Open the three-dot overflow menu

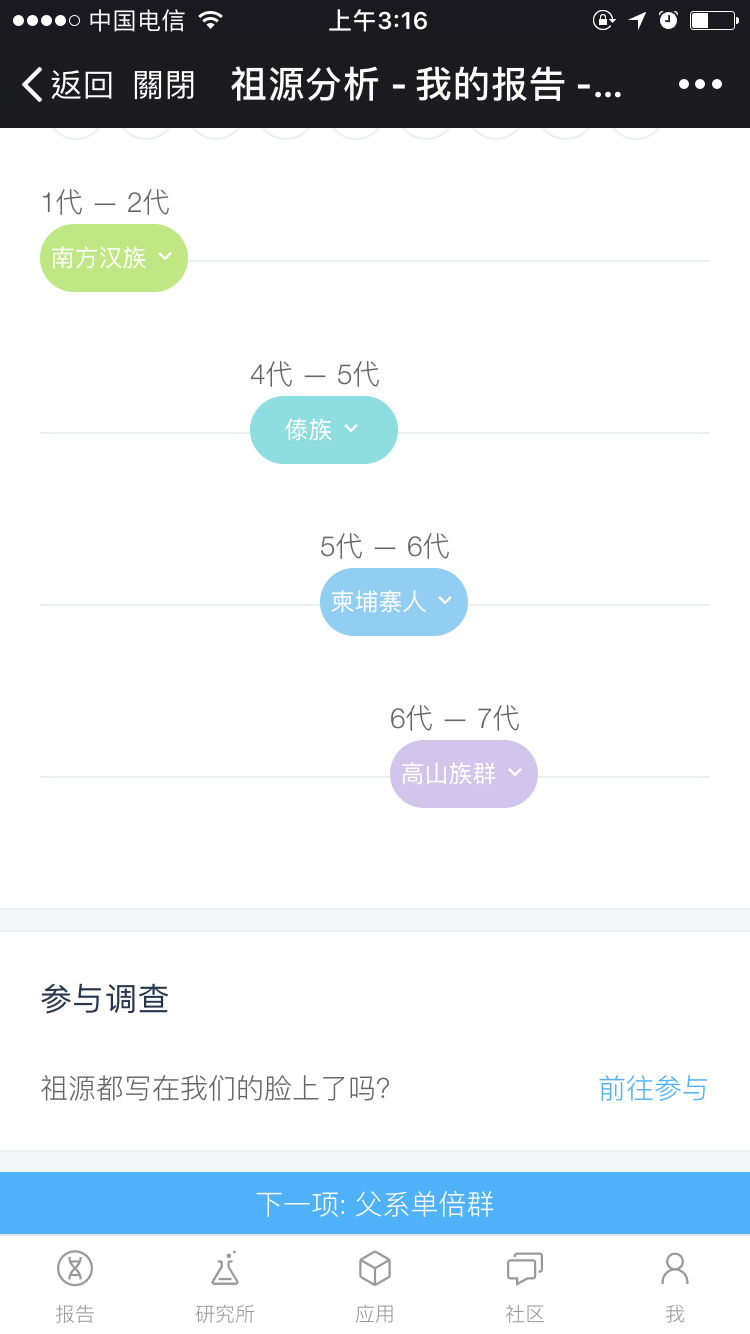pyautogui.click(x=700, y=85)
